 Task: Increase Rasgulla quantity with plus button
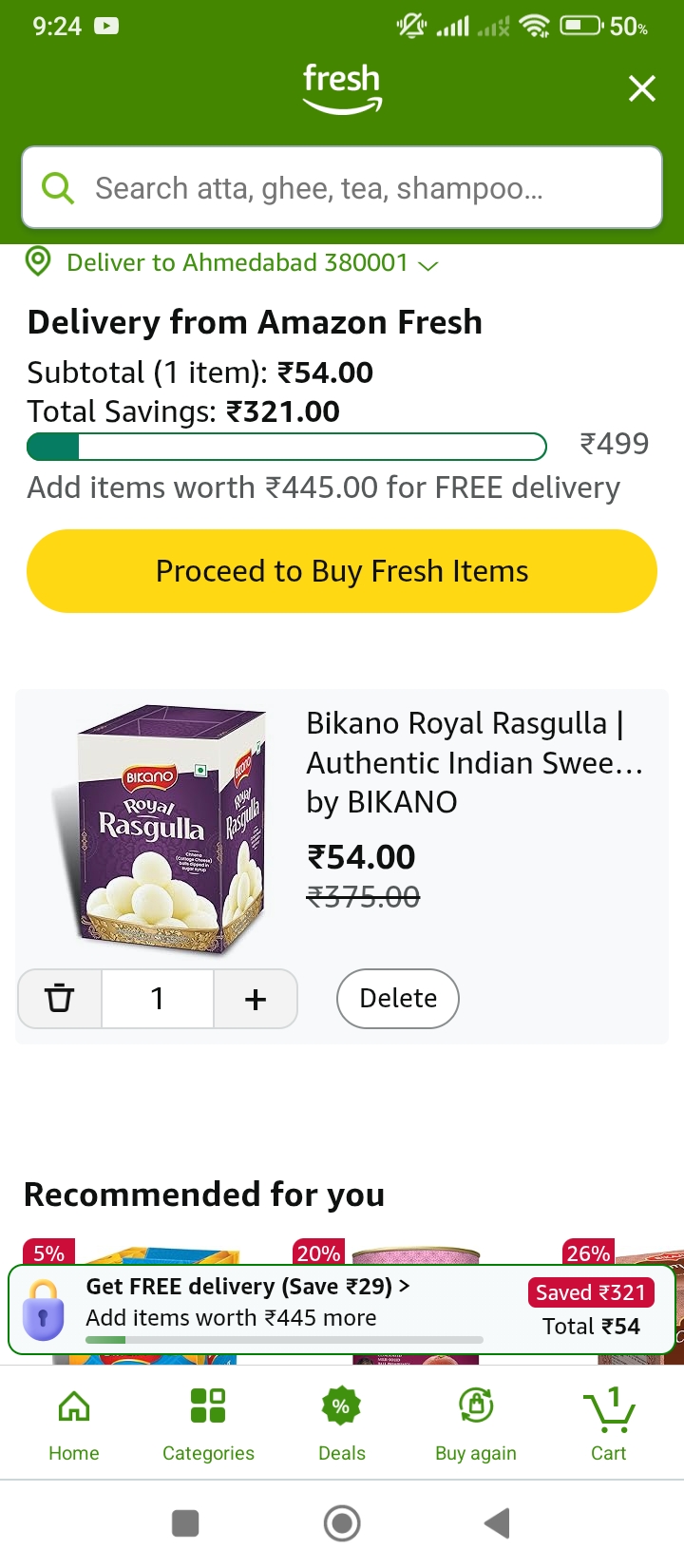tap(256, 999)
